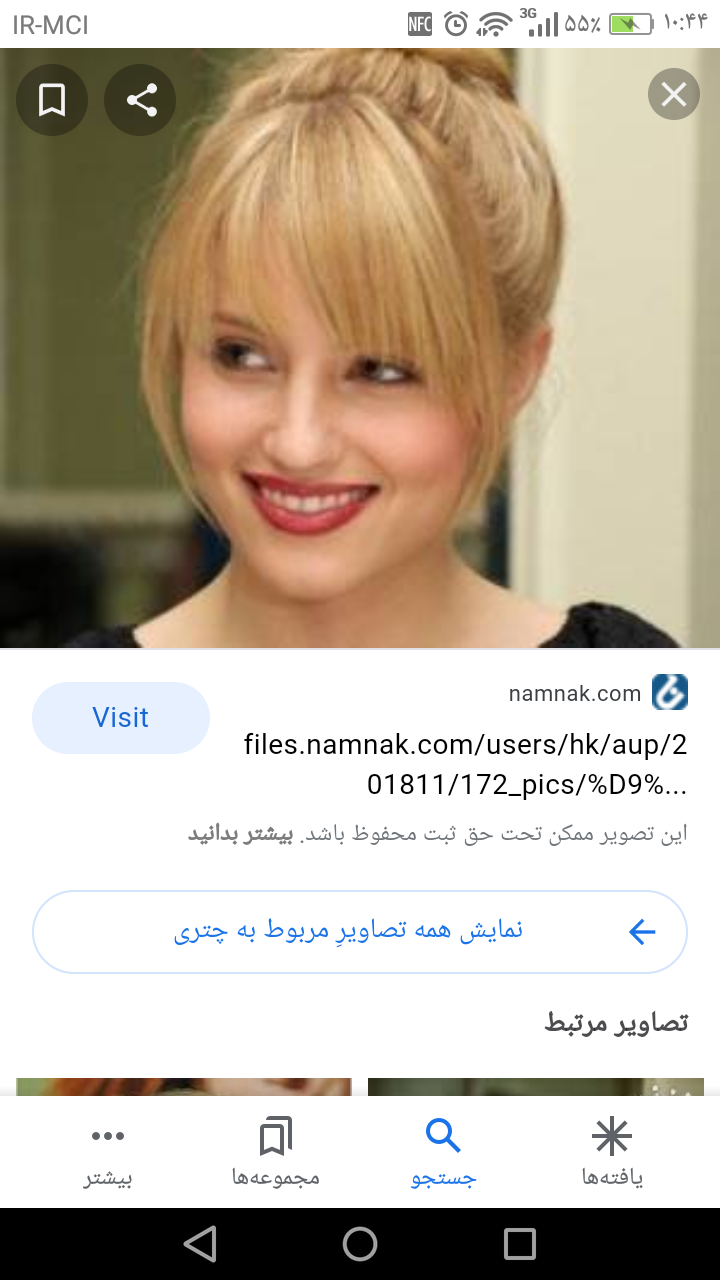Open the بیشتر tab
The height and width of the screenshot is (1280, 720).
click(108, 1152)
